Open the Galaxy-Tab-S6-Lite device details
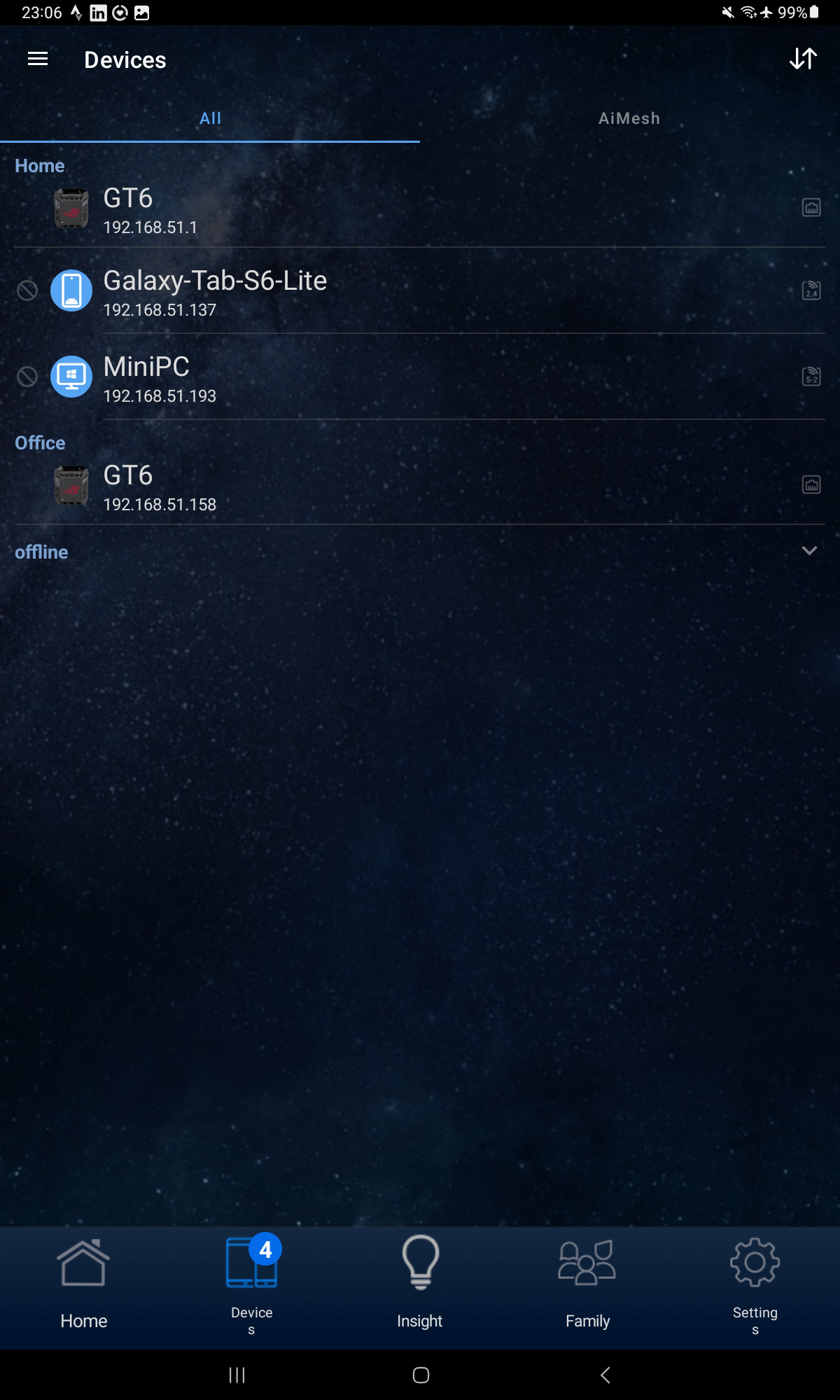The image size is (840, 1400). 420,291
